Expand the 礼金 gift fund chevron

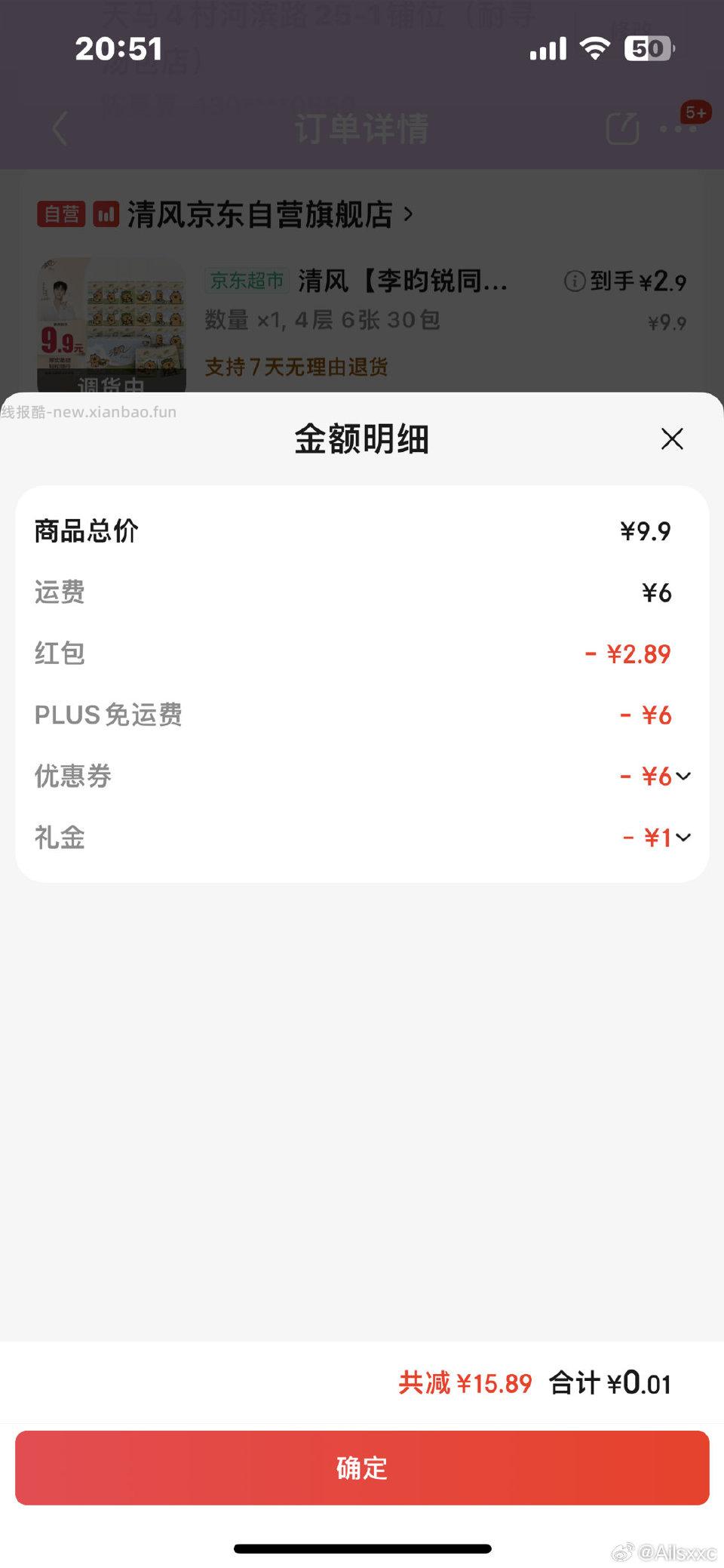pyautogui.click(x=684, y=838)
